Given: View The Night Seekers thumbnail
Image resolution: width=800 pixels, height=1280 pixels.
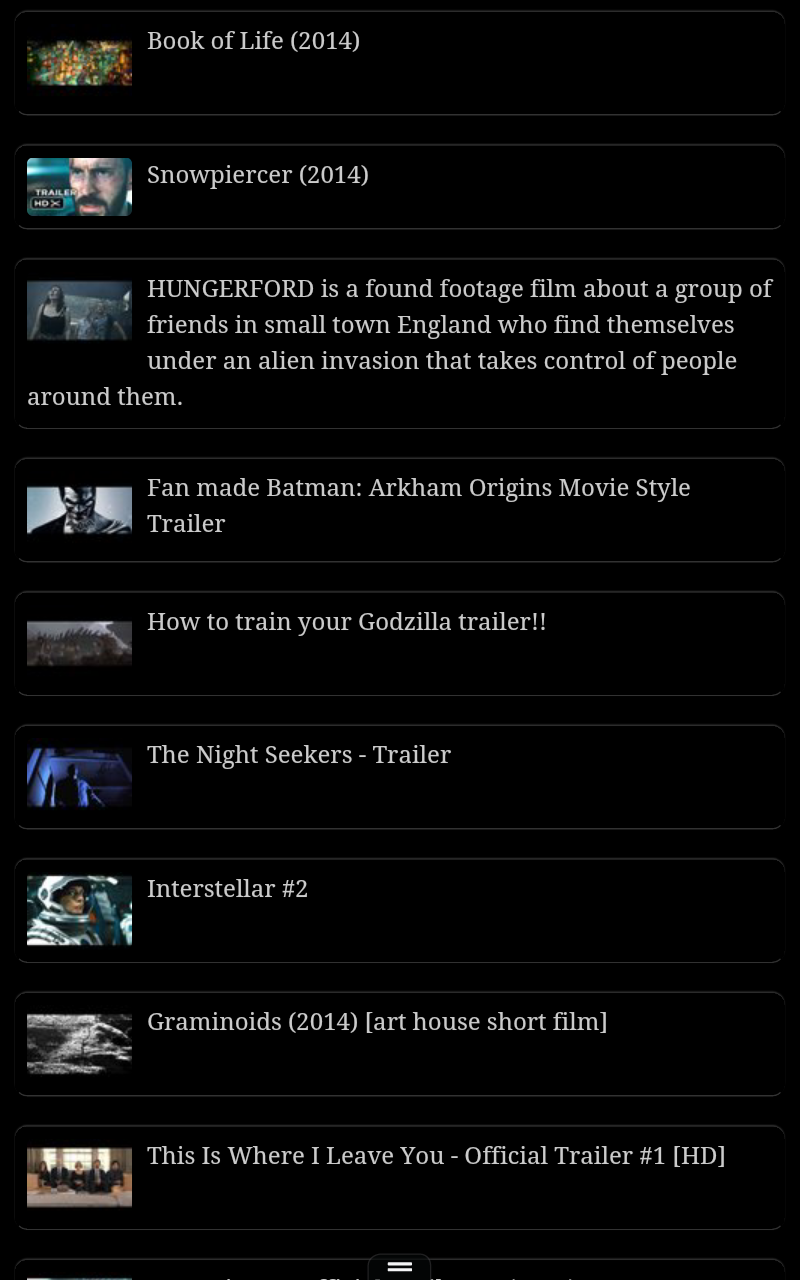Looking at the screenshot, I should click(x=79, y=776).
